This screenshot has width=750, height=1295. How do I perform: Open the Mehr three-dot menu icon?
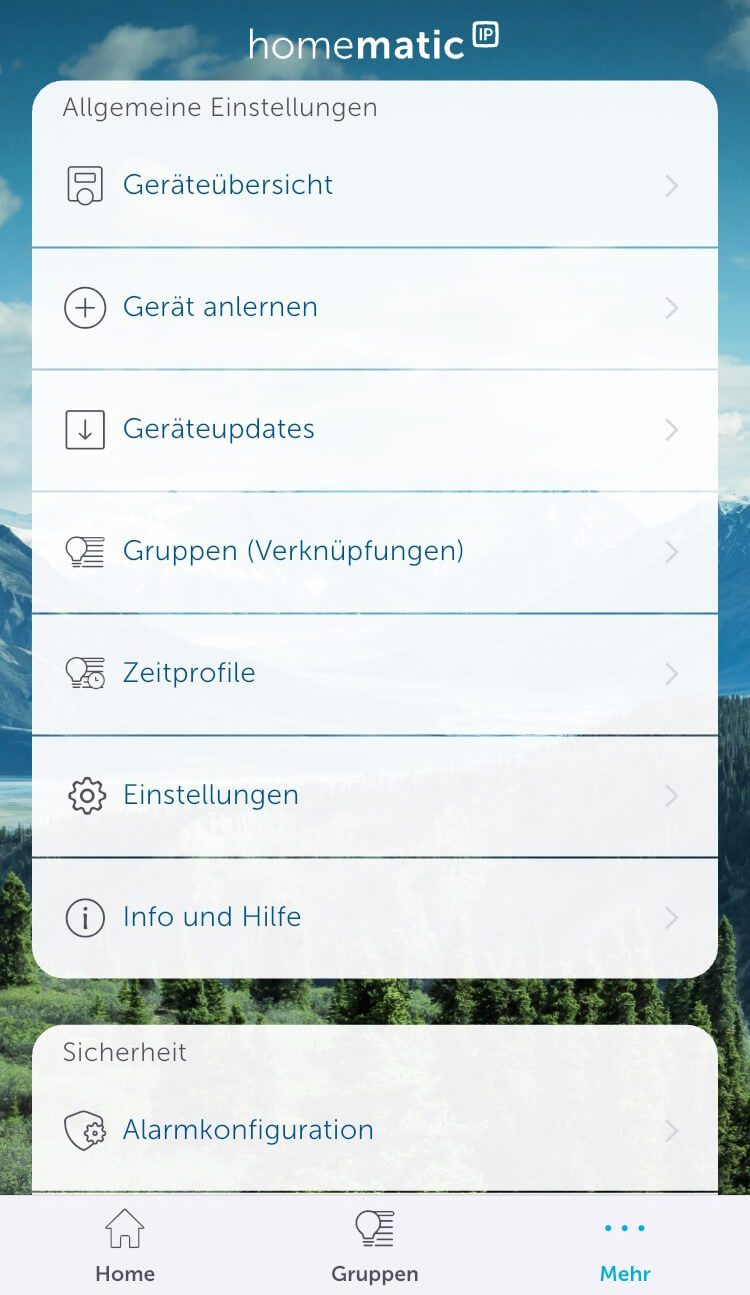(x=624, y=1228)
